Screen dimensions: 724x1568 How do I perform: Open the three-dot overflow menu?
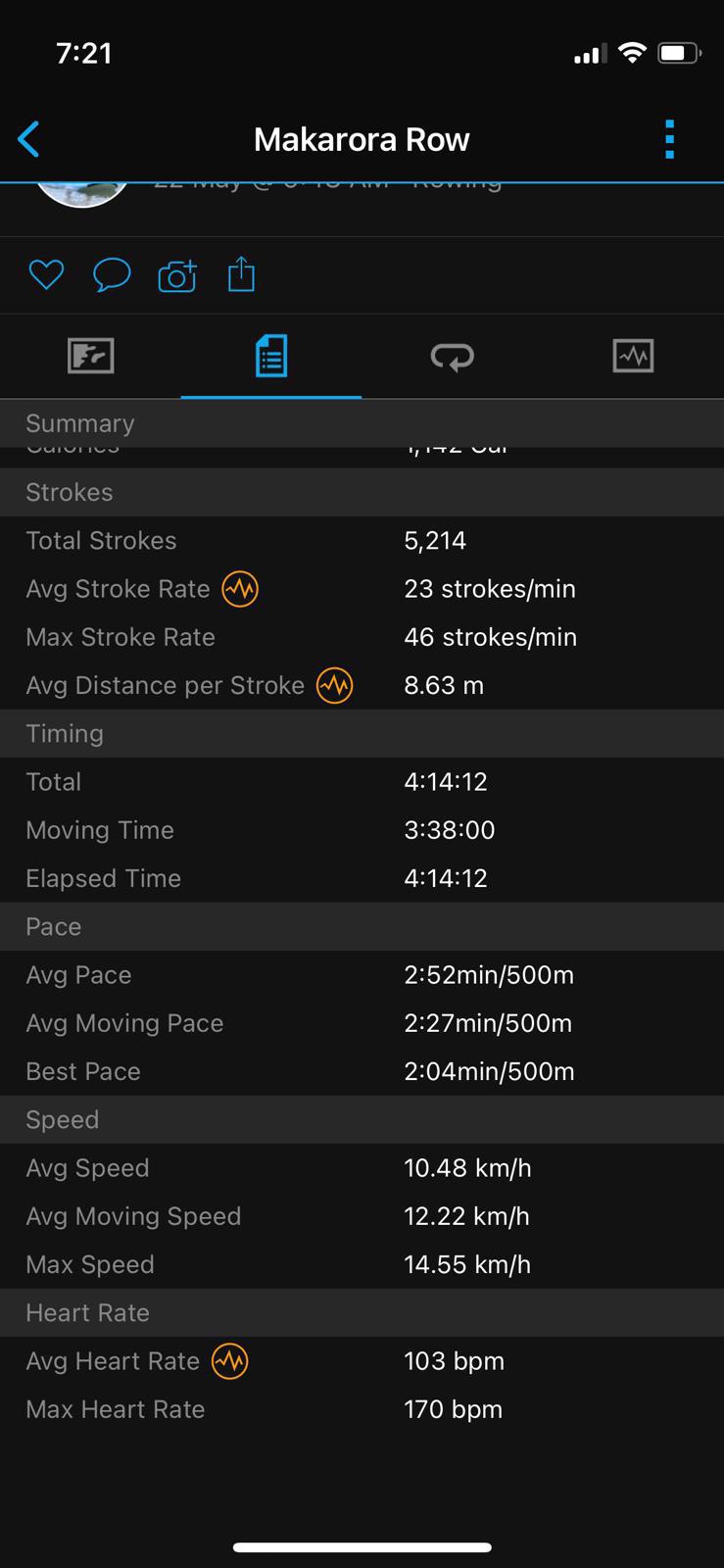click(x=670, y=139)
